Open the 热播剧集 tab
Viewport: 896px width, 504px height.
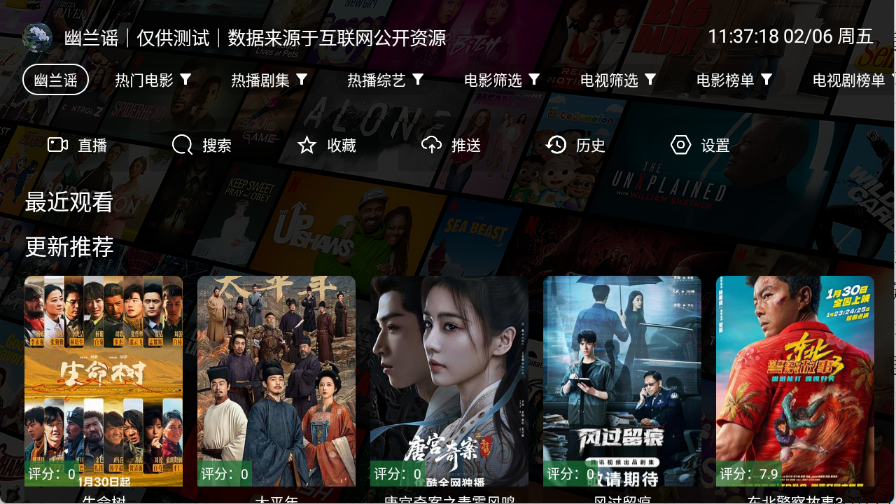point(268,80)
